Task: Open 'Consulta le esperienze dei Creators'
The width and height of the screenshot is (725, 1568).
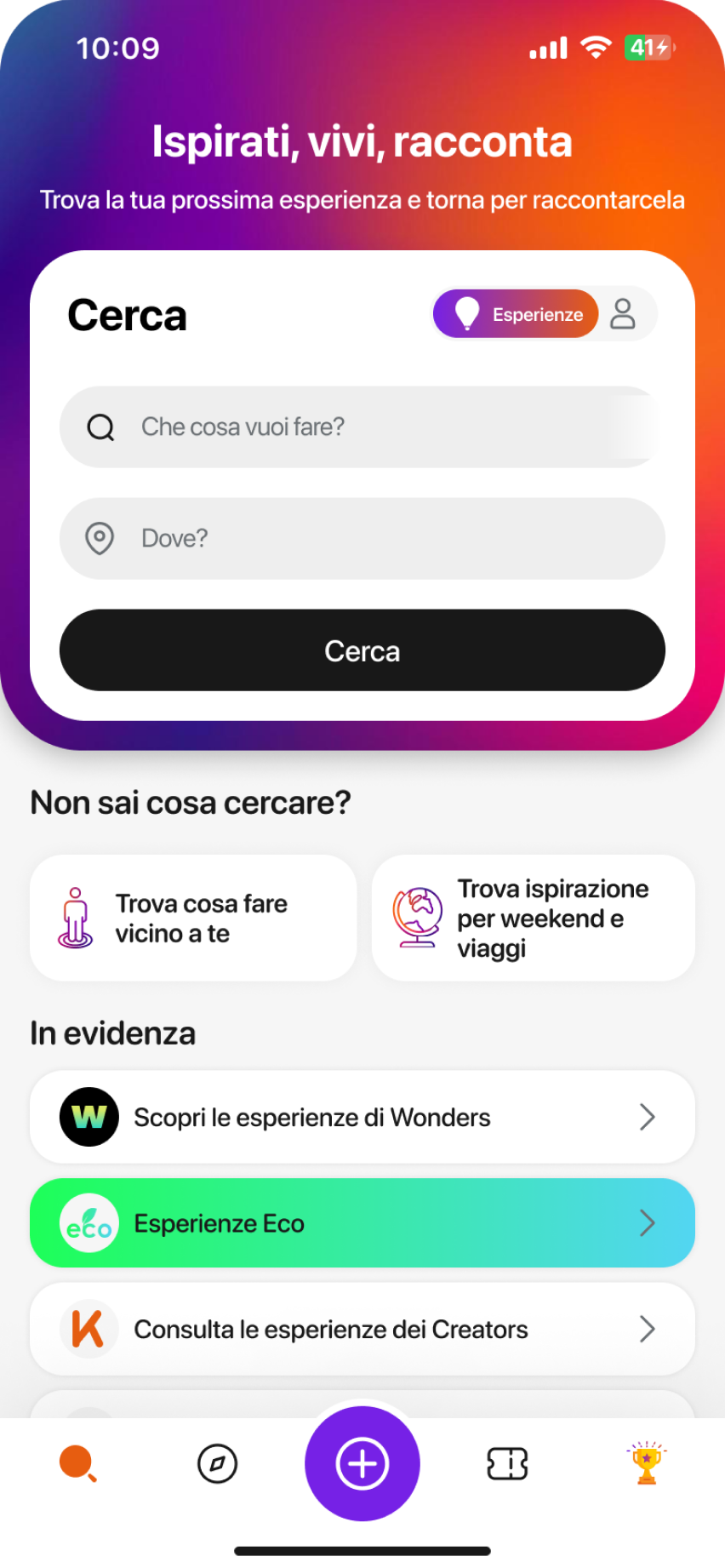Action: pyautogui.click(x=362, y=1329)
